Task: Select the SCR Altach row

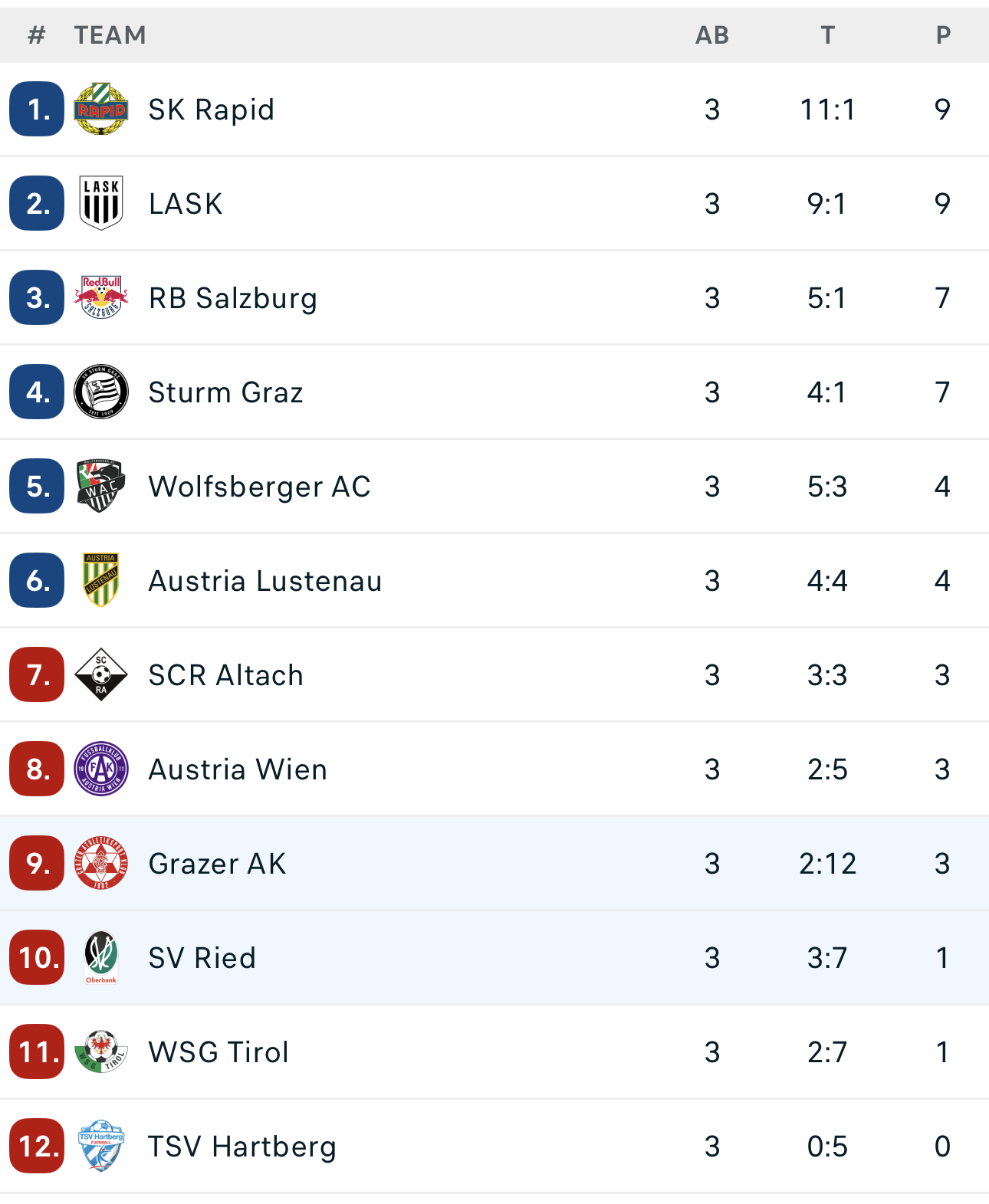Action: click(x=495, y=675)
